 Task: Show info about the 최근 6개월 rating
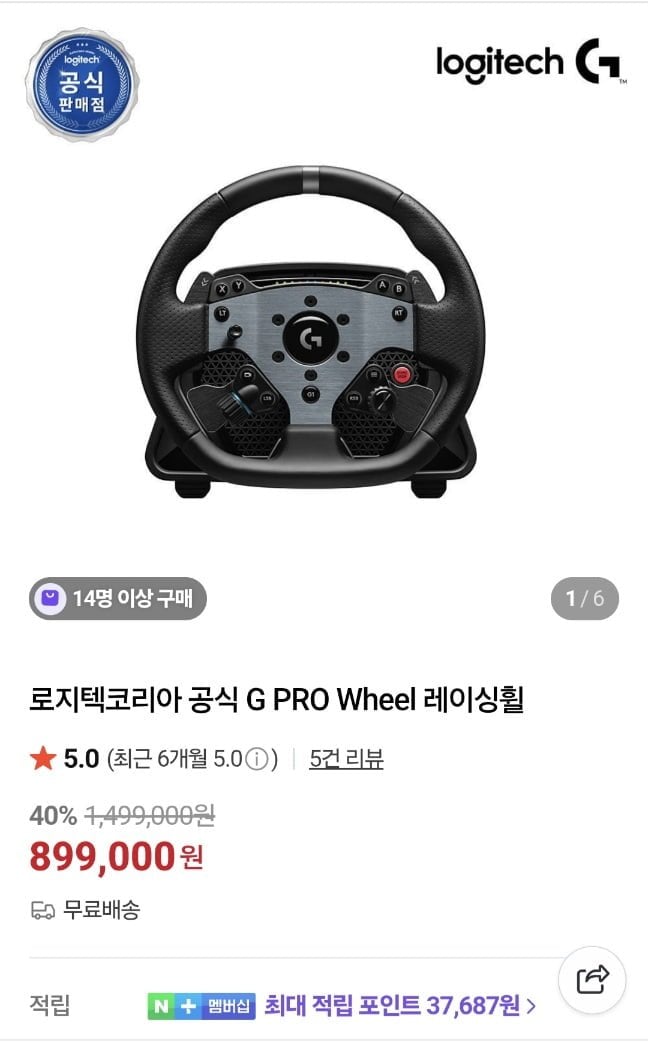(x=258, y=760)
